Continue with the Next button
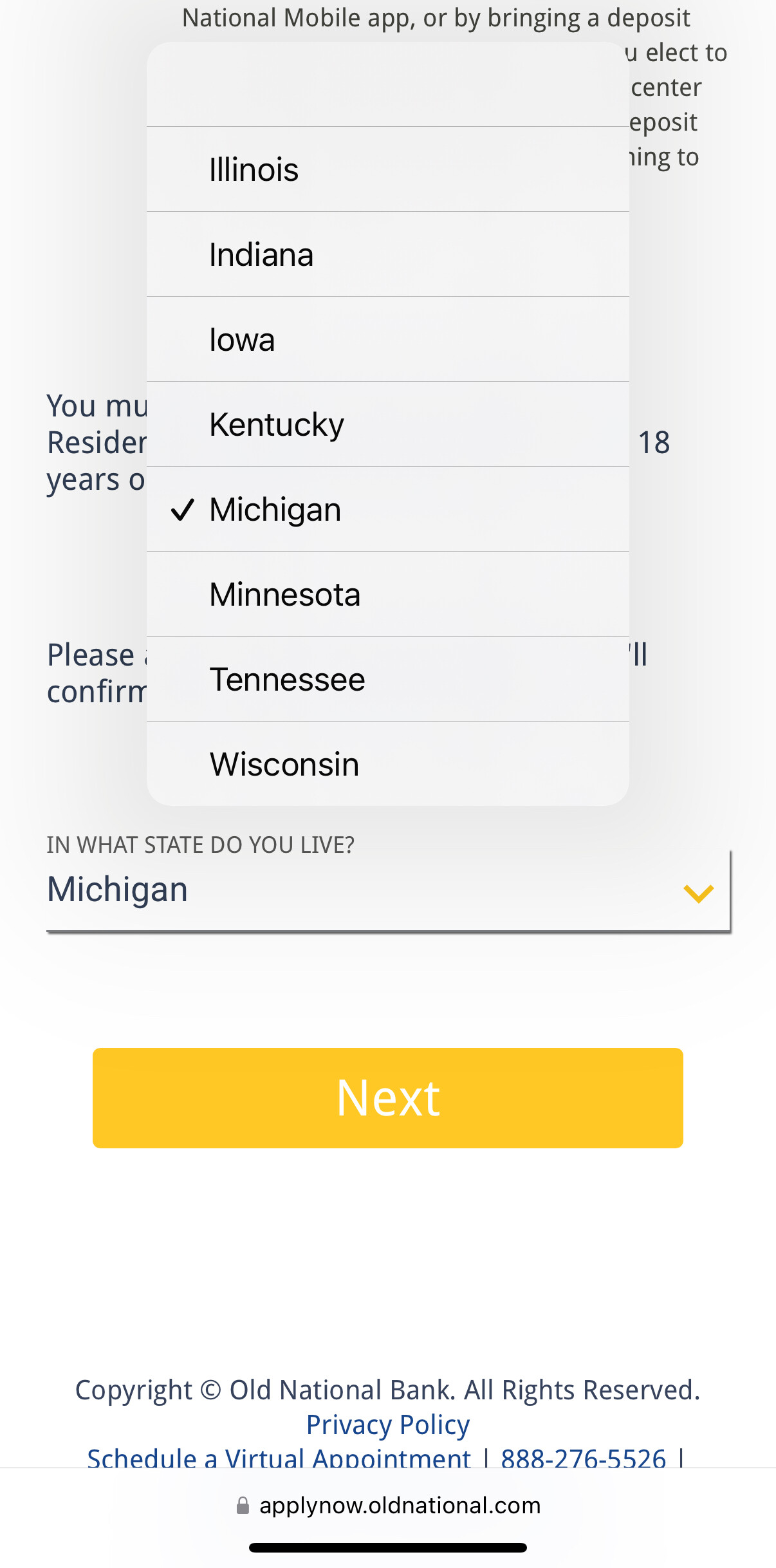This screenshot has width=776, height=1568. point(387,1098)
